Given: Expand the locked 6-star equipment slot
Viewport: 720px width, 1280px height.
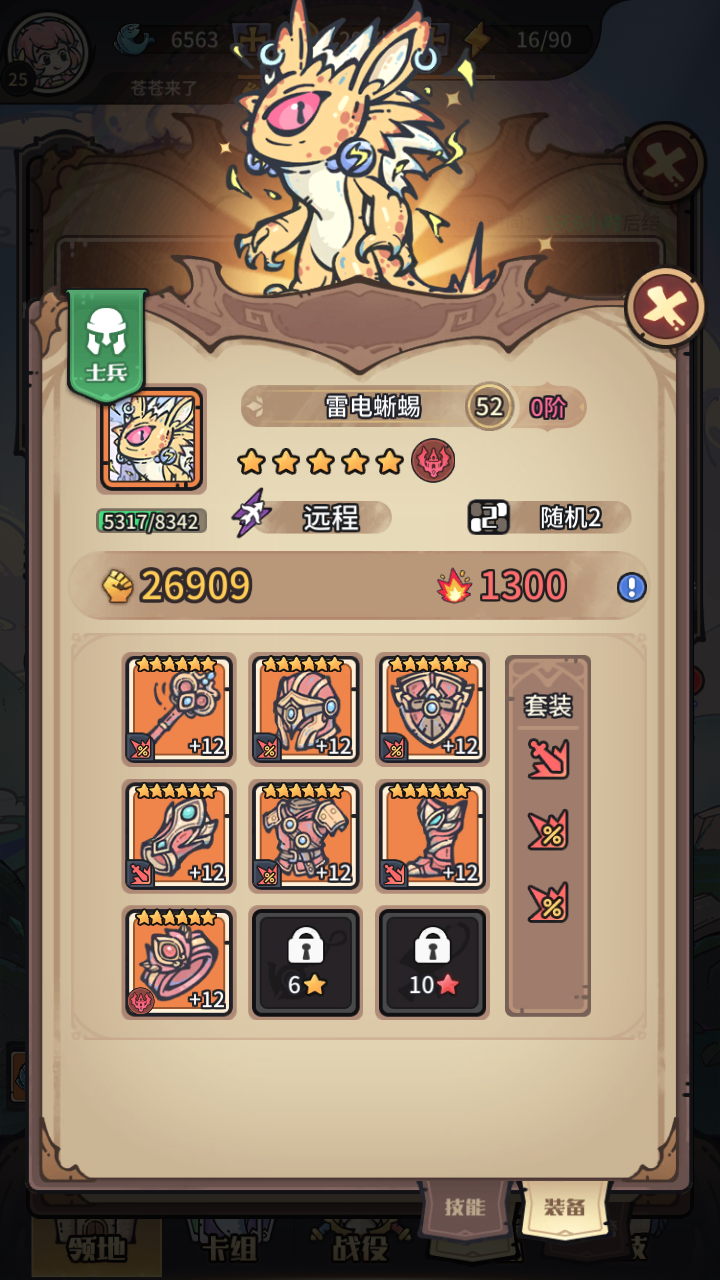Looking at the screenshot, I should tap(305, 962).
